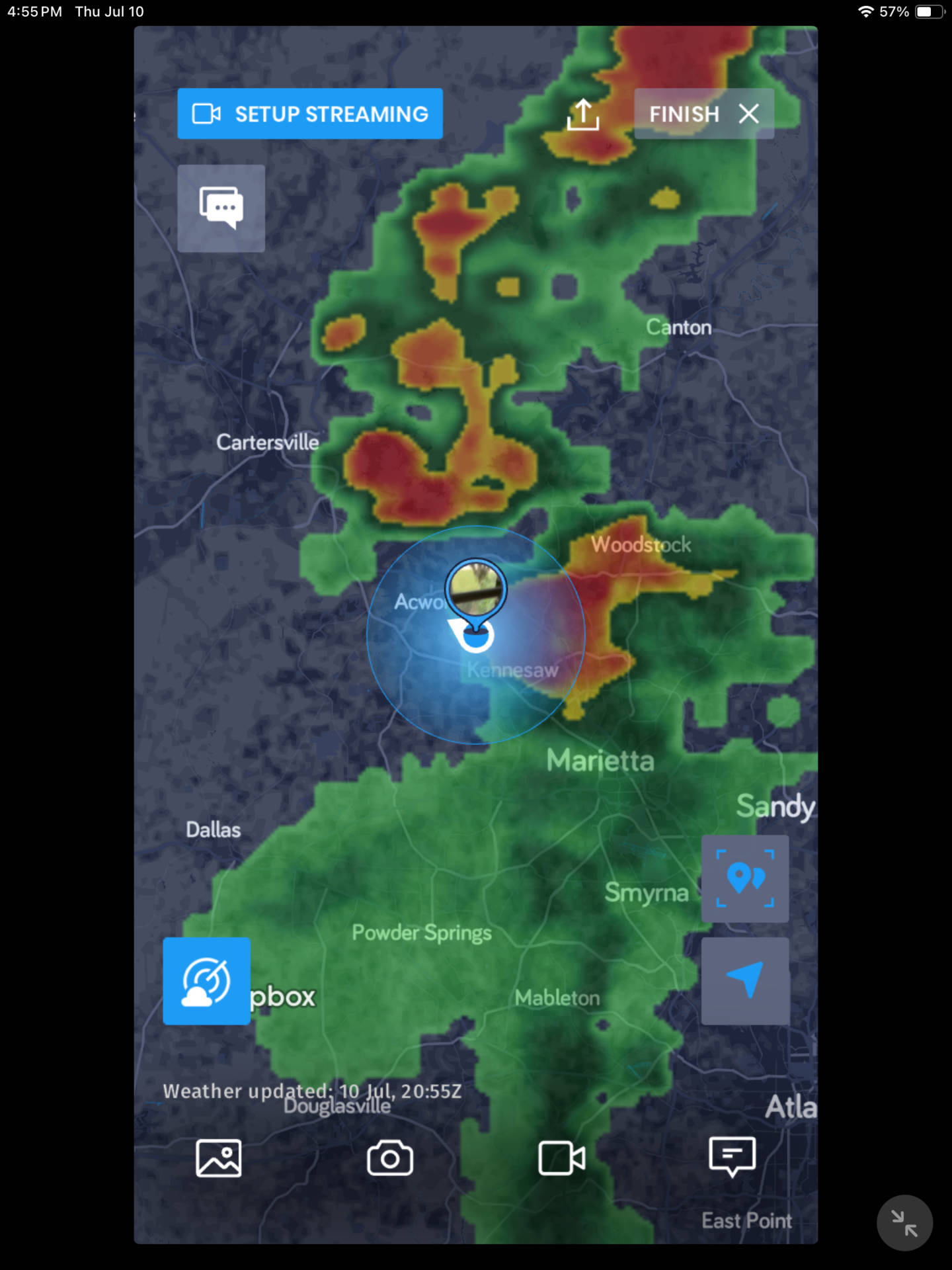This screenshot has height=1270, width=952.
Task: Exit full screen with collapse arrows
Action: [904, 1222]
